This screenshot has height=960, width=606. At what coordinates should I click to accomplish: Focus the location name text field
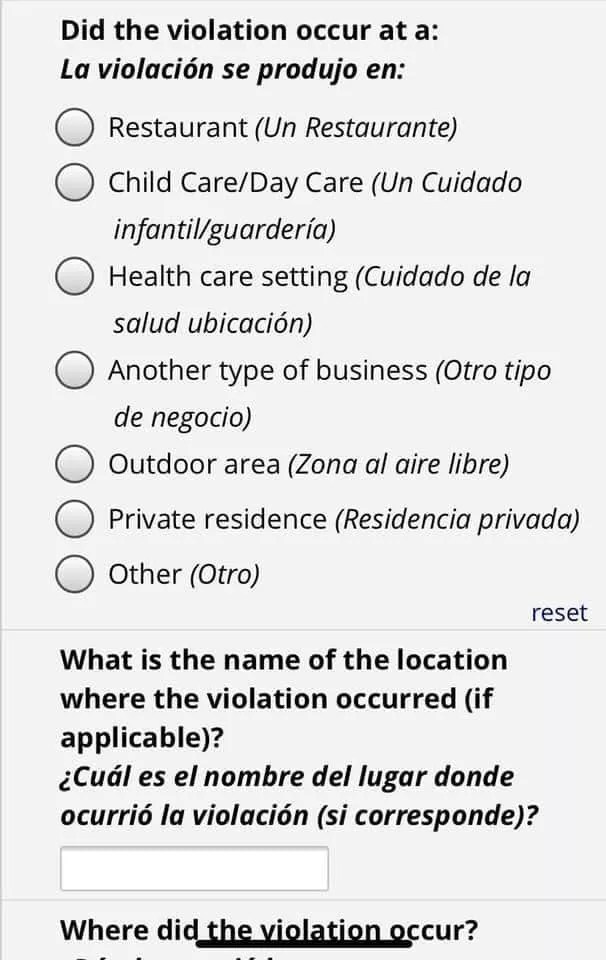(x=194, y=868)
